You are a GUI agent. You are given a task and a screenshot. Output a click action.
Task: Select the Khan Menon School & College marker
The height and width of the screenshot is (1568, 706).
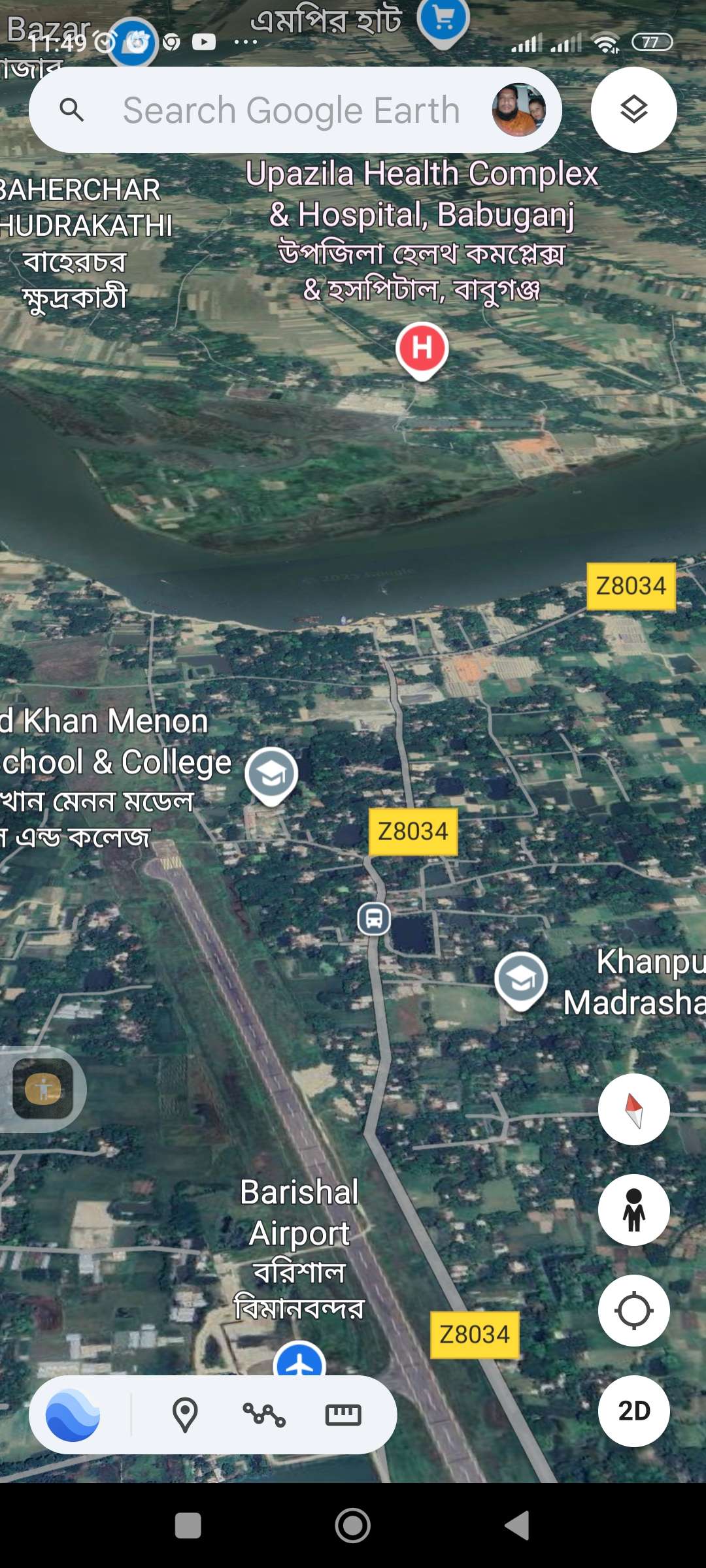271,774
